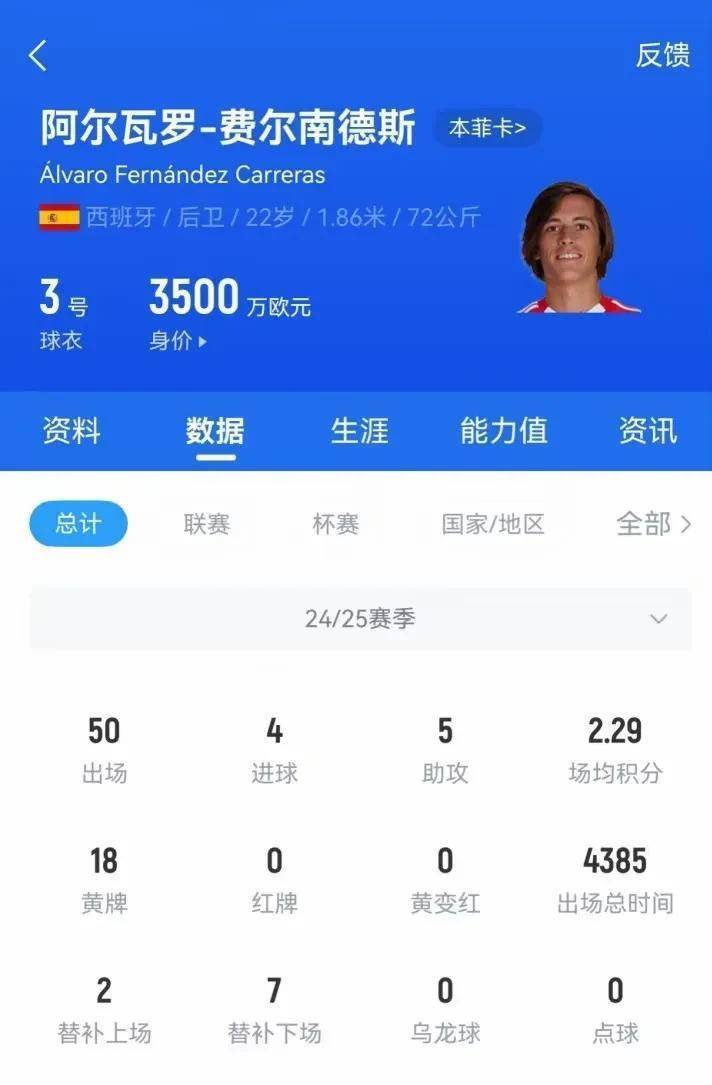Switch to the 资料 tab
The height and width of the screenshot is (1085, 712).
click(x=71, y=431)
